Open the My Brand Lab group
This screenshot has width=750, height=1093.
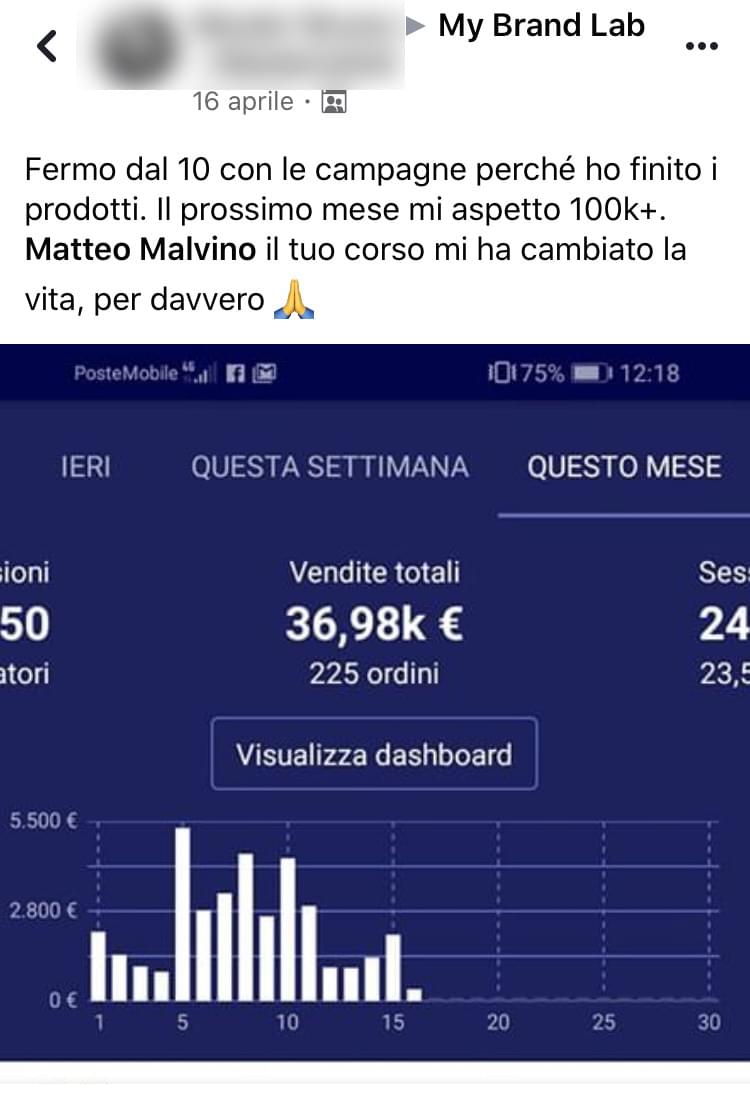click(541, 26)
